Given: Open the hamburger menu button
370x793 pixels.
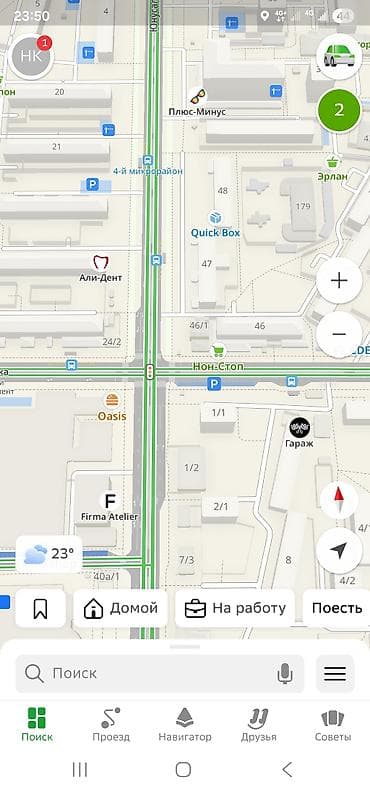Looking at the screenshot, I should point(335,674).
